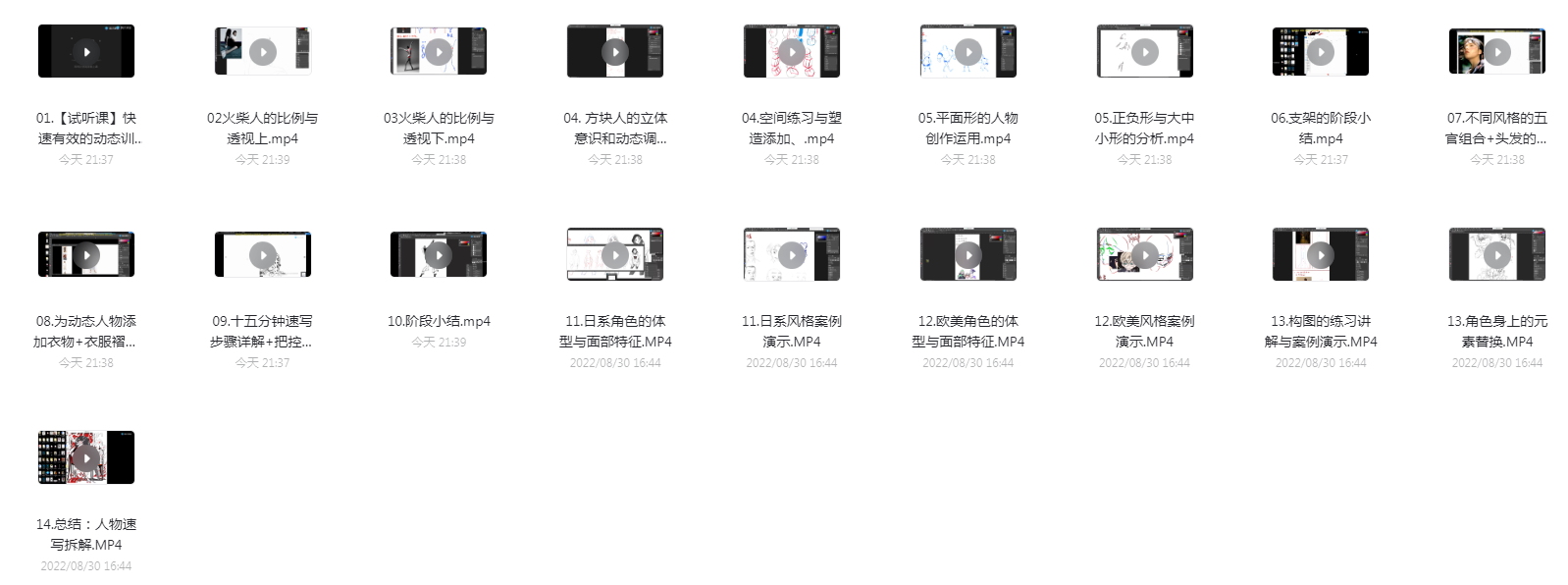Screen dimensions: 1568x585
Task: Open video 01.【试听课】快速有效的动态训练
Action: coord(86,52)
